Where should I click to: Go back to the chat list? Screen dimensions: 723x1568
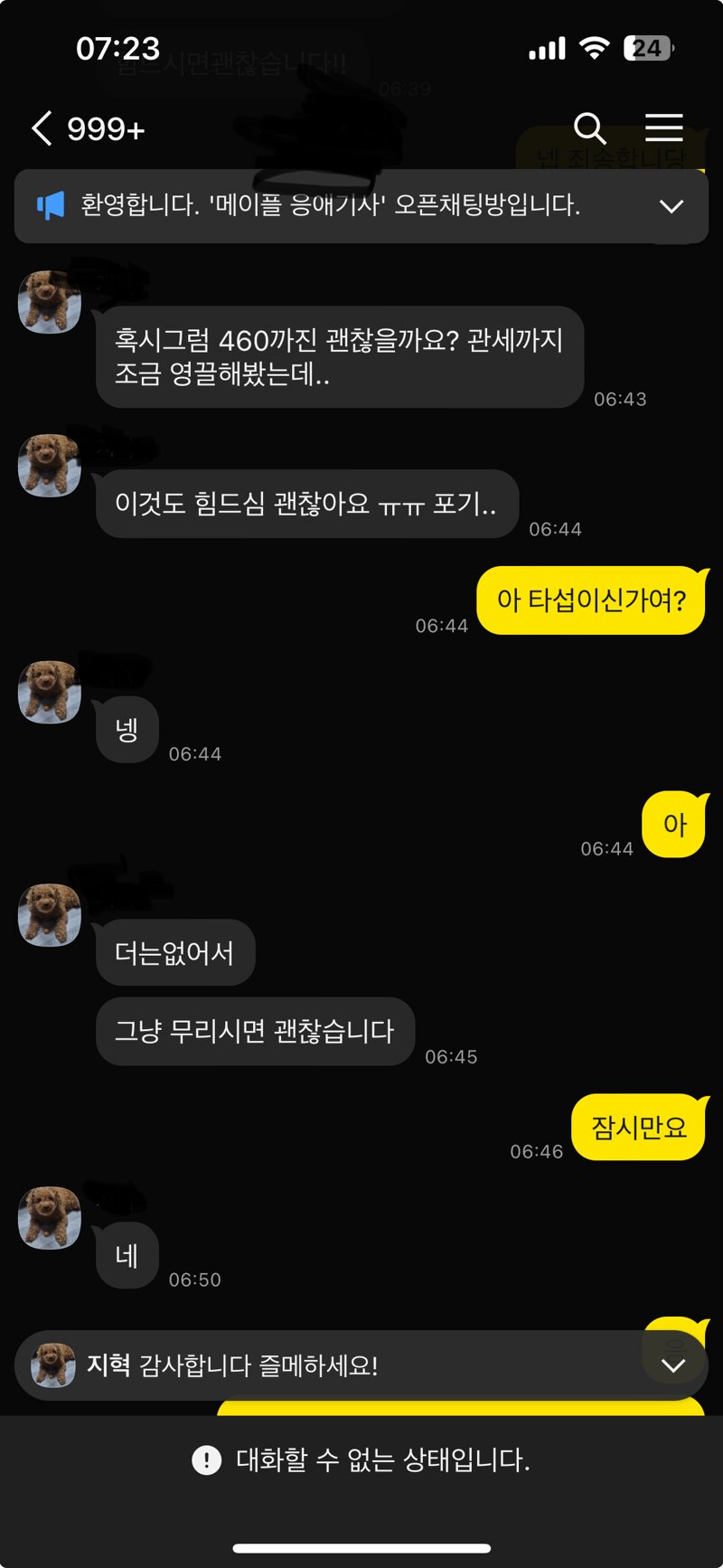coord(42,128)
